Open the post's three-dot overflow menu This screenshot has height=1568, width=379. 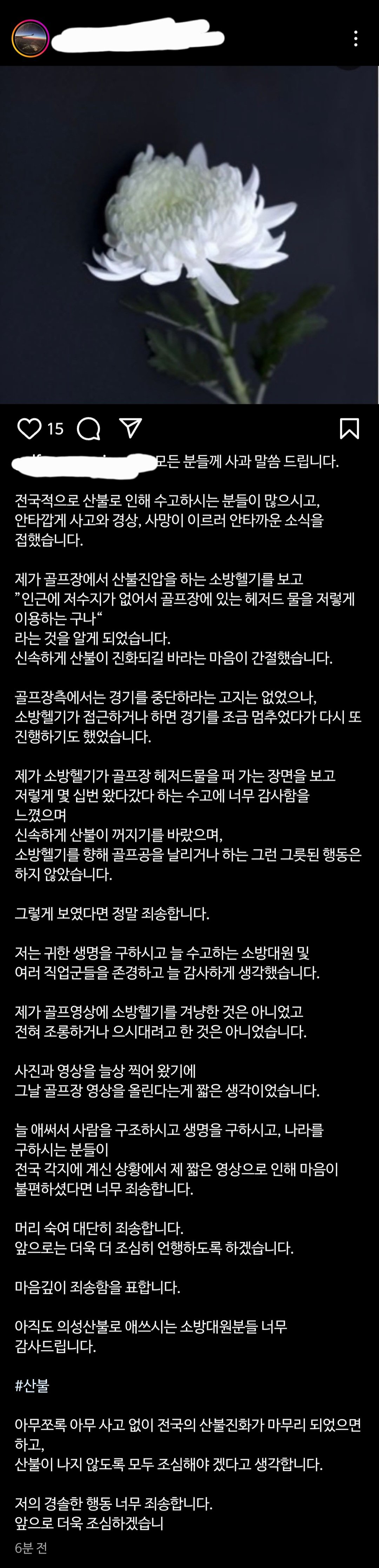point(356,39)
